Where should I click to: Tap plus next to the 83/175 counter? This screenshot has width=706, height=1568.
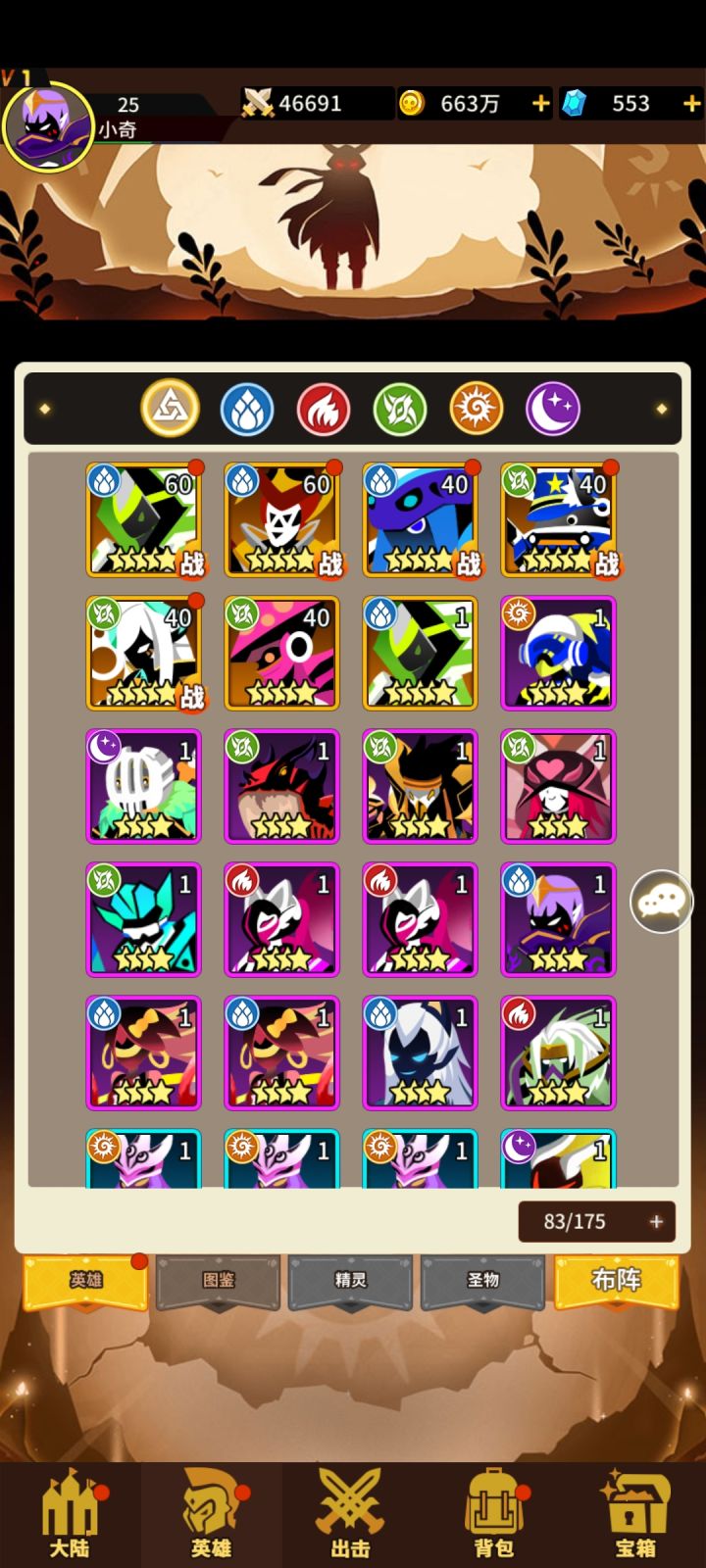(655, 1221)
